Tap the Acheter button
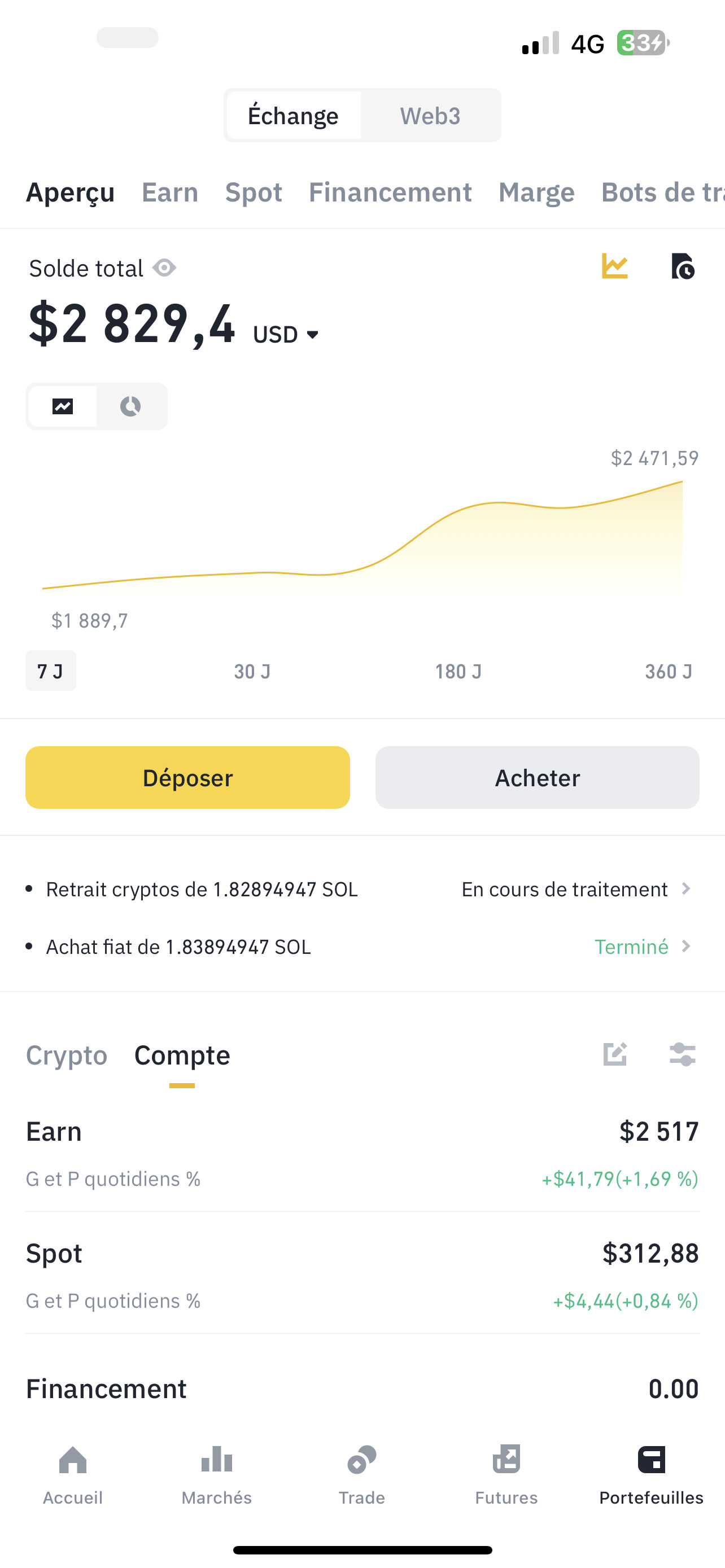Image resolution: width=725 pixels, height=1568 pixels. [537, 777]
